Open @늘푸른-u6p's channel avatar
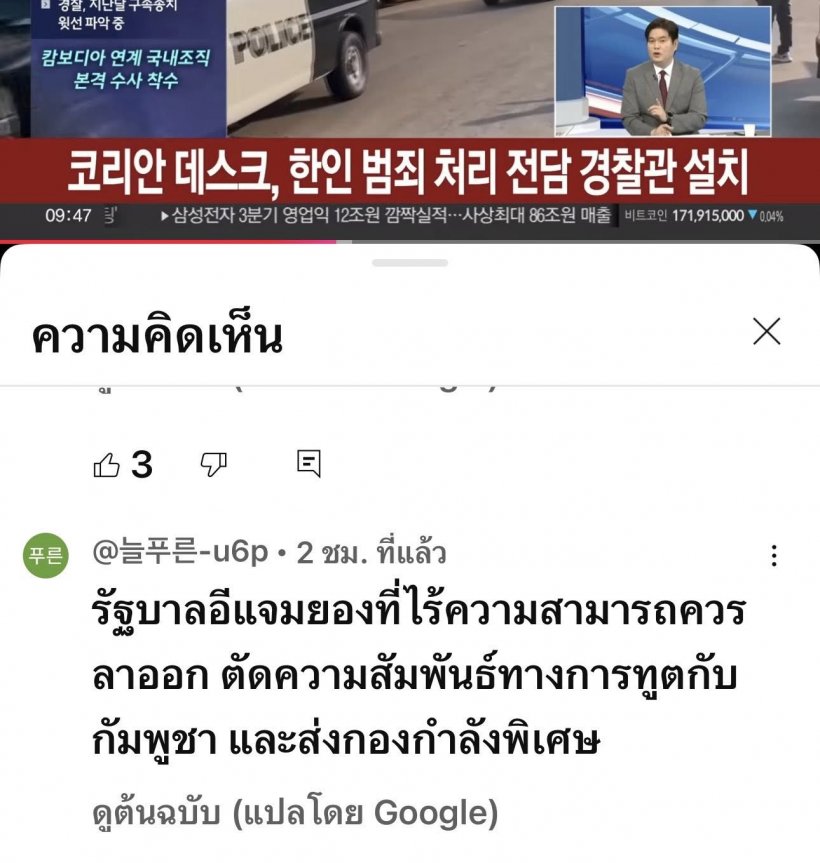 (x=45, y=556)
